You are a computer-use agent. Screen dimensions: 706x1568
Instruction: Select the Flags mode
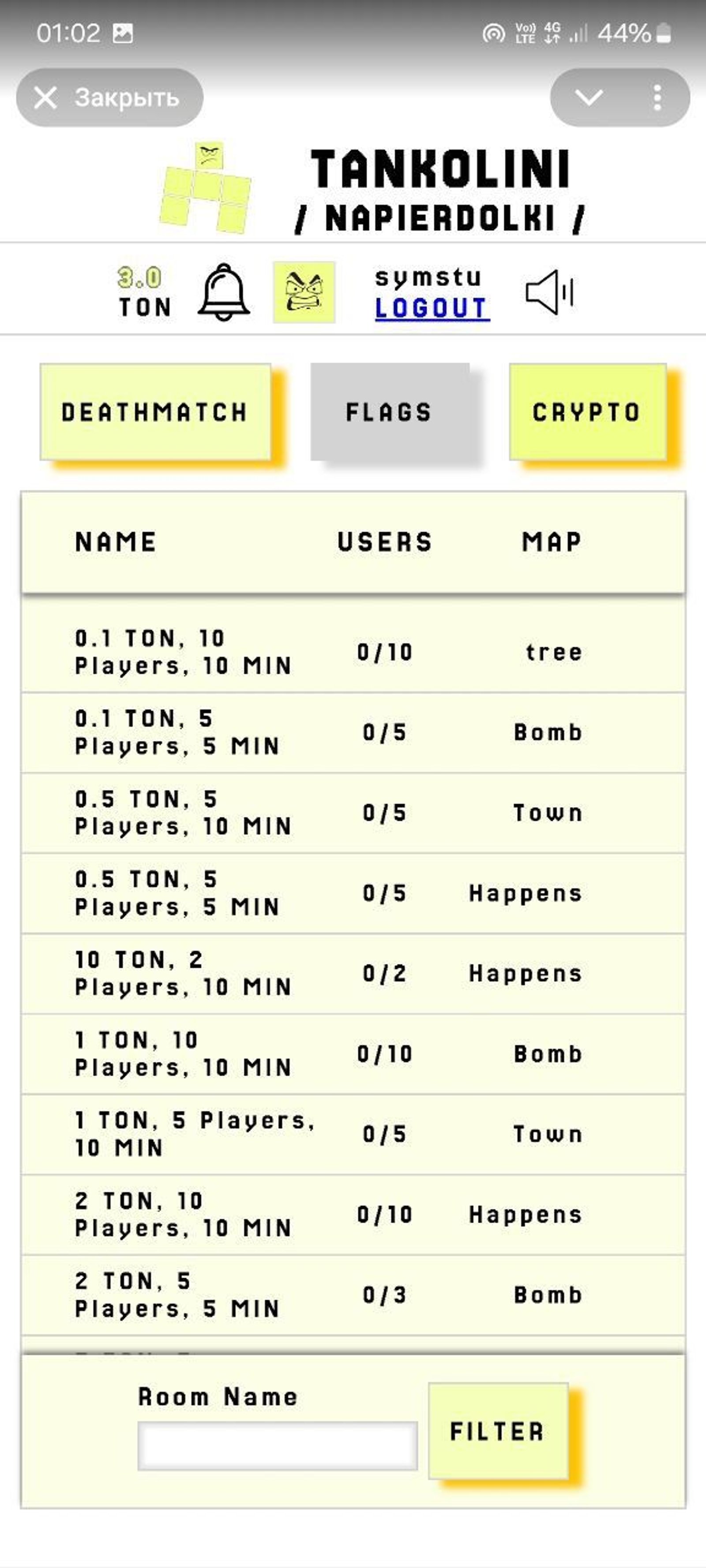(x=390, y=412)
